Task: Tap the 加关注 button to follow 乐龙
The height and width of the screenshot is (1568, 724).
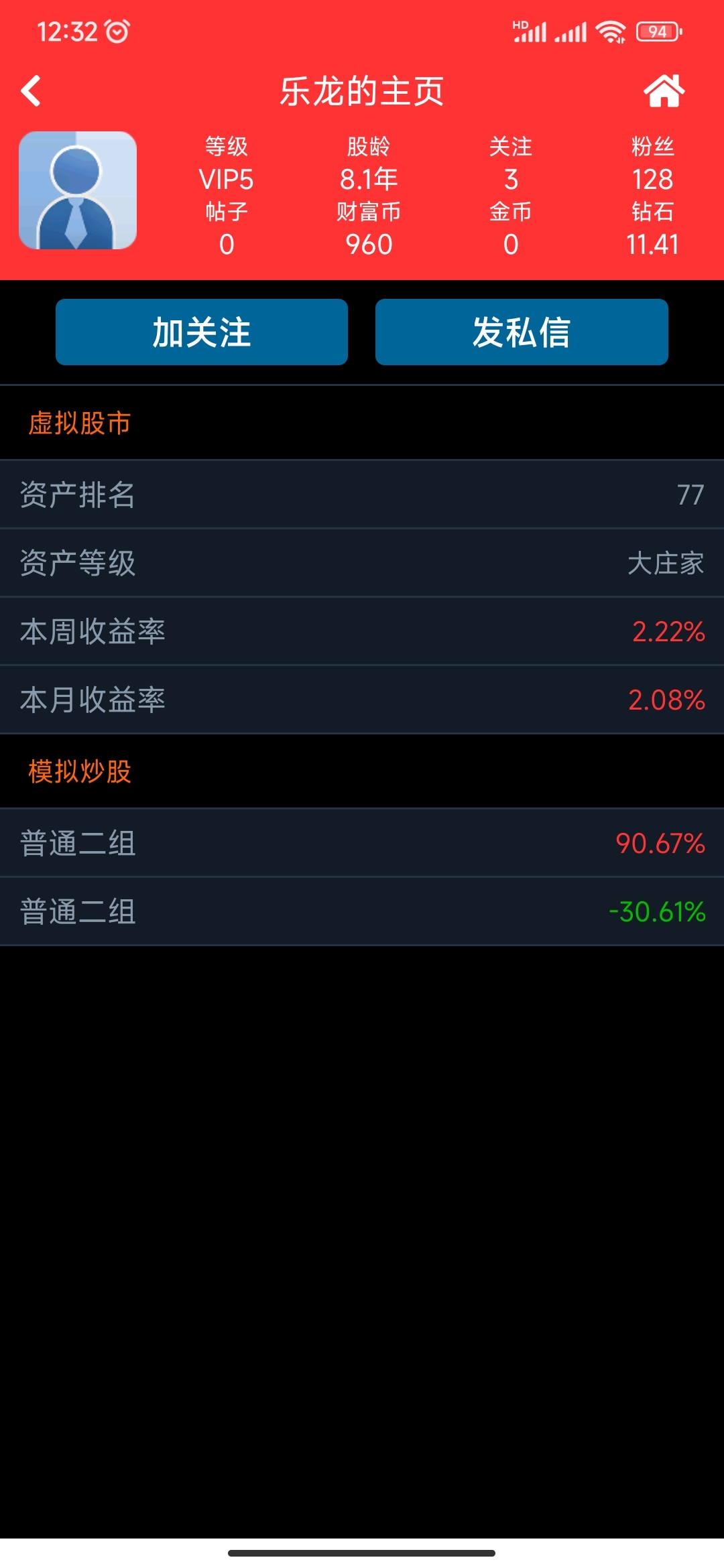Action: [x=202, y=332]
